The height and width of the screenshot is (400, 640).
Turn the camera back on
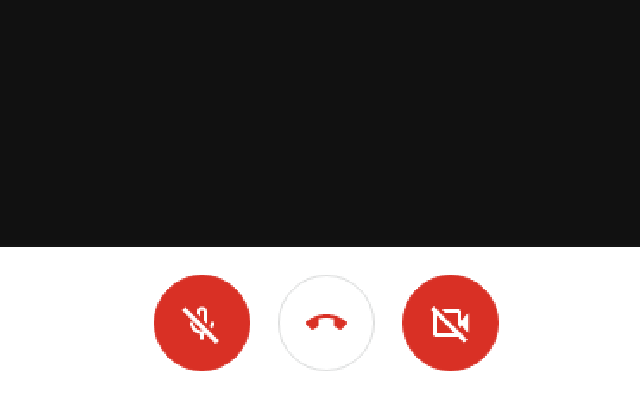pos(450,323)
